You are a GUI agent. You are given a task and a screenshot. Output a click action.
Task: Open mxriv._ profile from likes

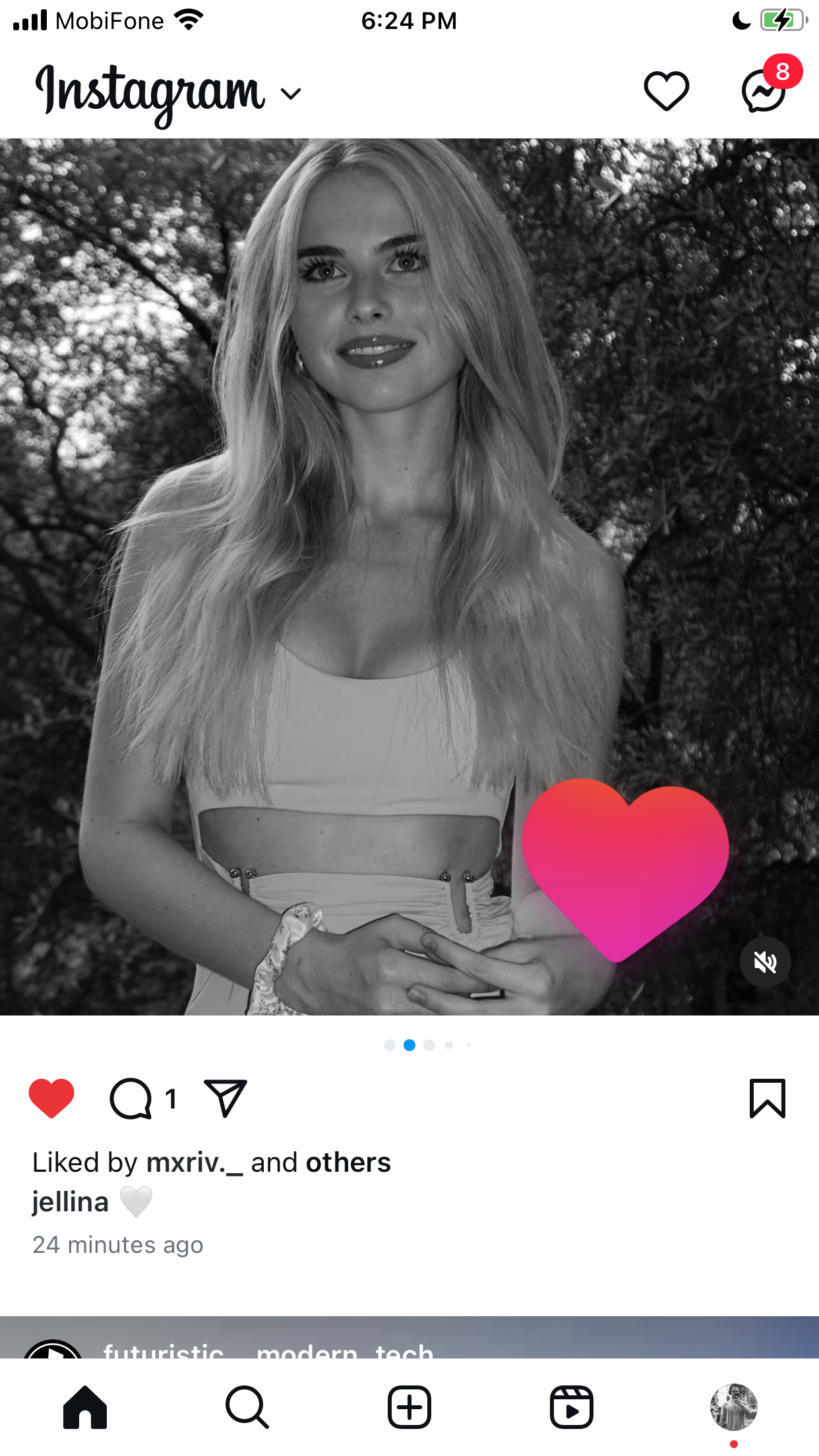(x=195, y=1163)
